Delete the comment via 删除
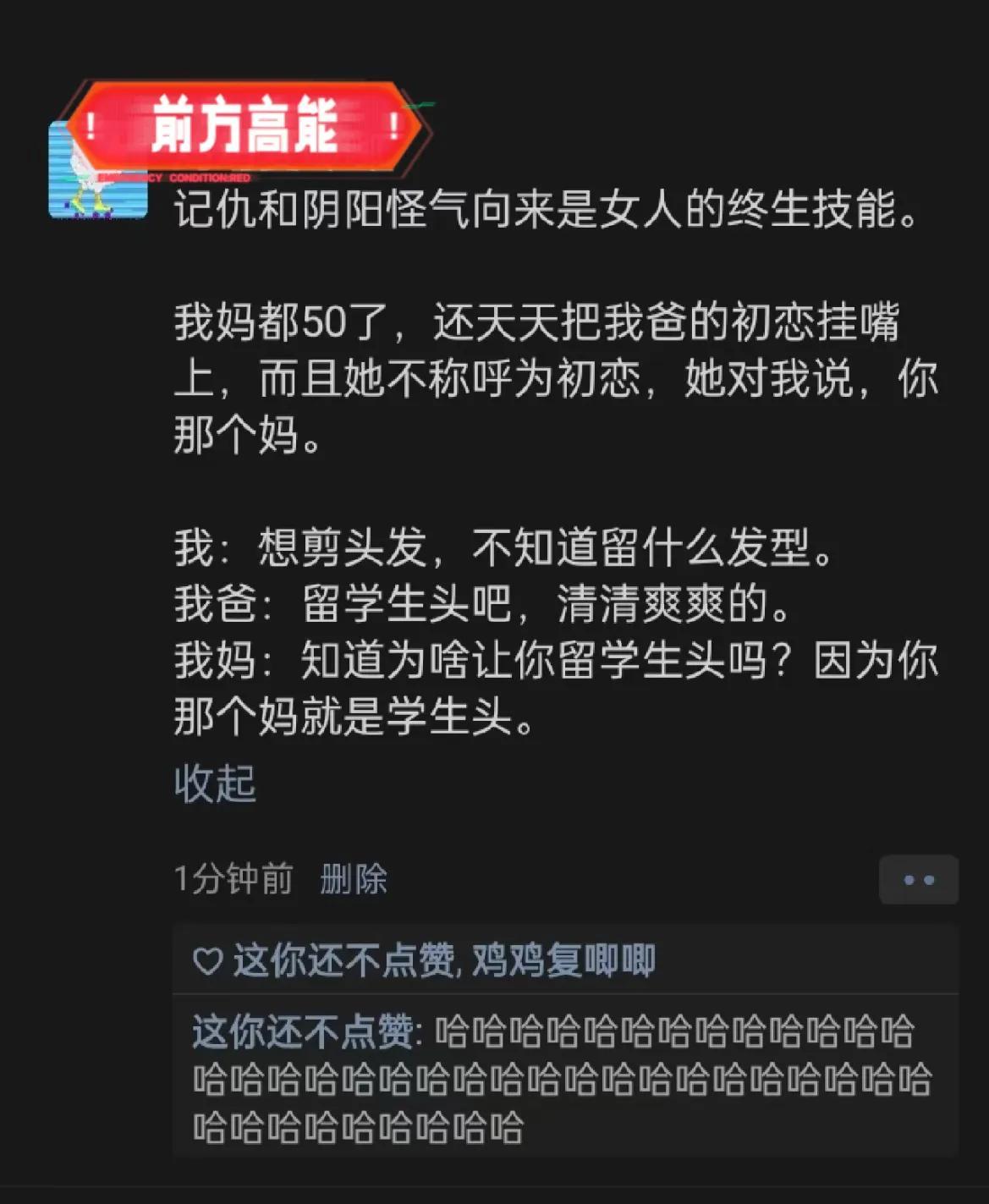 pyautogui.click(x=353, y=879)
